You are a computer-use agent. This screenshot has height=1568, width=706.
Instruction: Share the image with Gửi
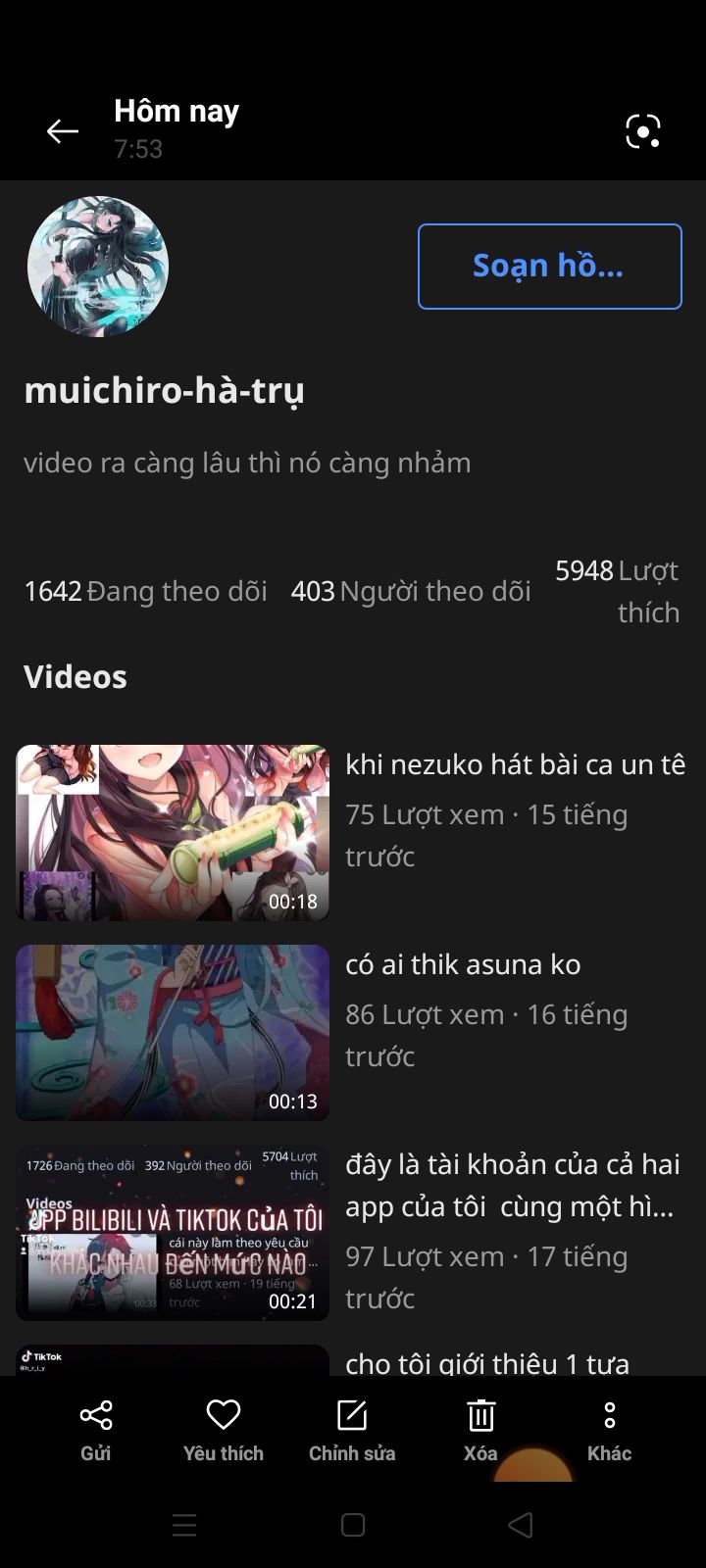(x=95, y=1430)
